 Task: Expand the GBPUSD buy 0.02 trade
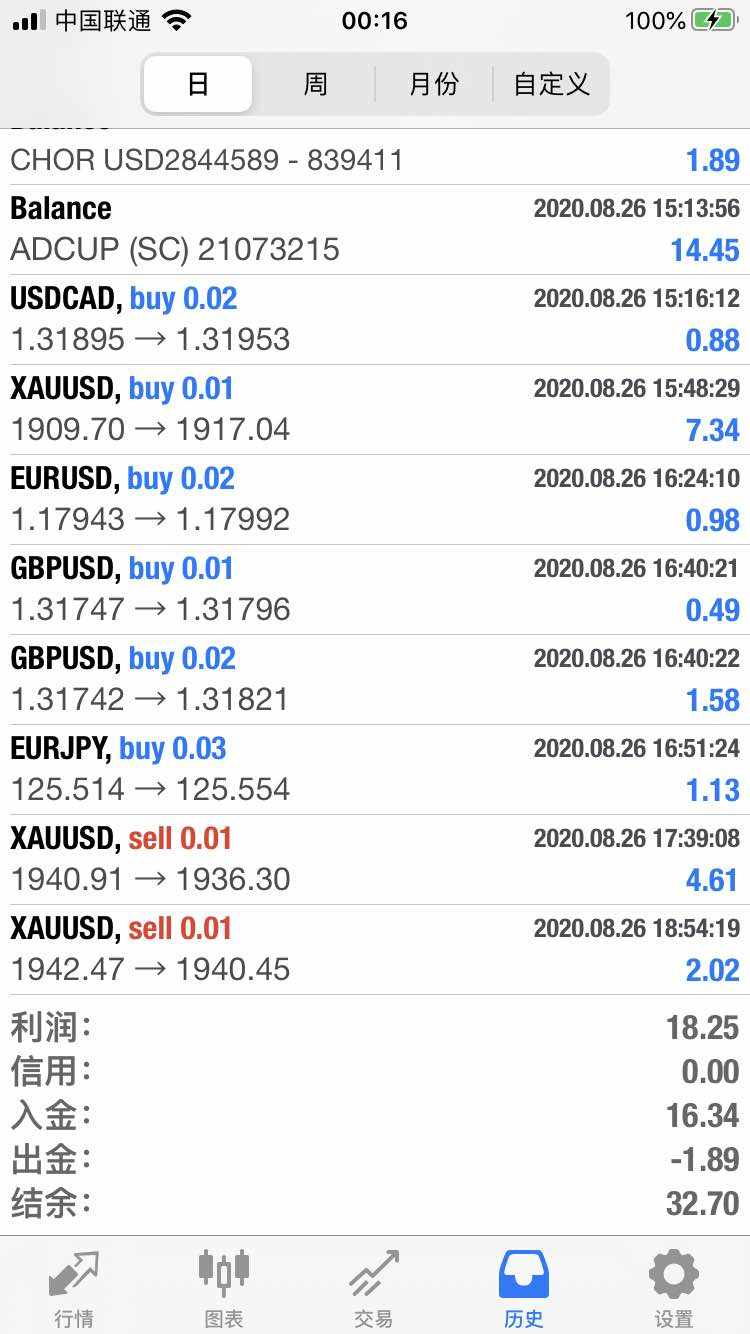(375, 679)
